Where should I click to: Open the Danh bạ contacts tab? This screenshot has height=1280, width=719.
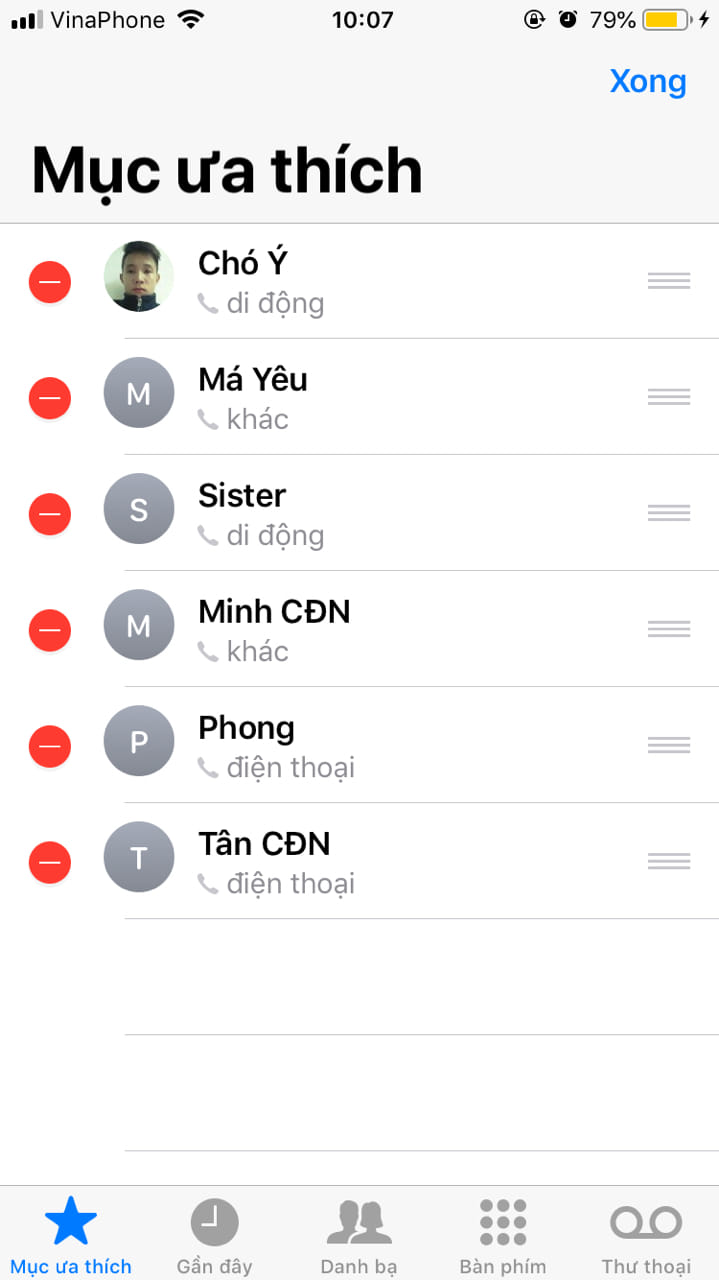(x=358, y=1236)
